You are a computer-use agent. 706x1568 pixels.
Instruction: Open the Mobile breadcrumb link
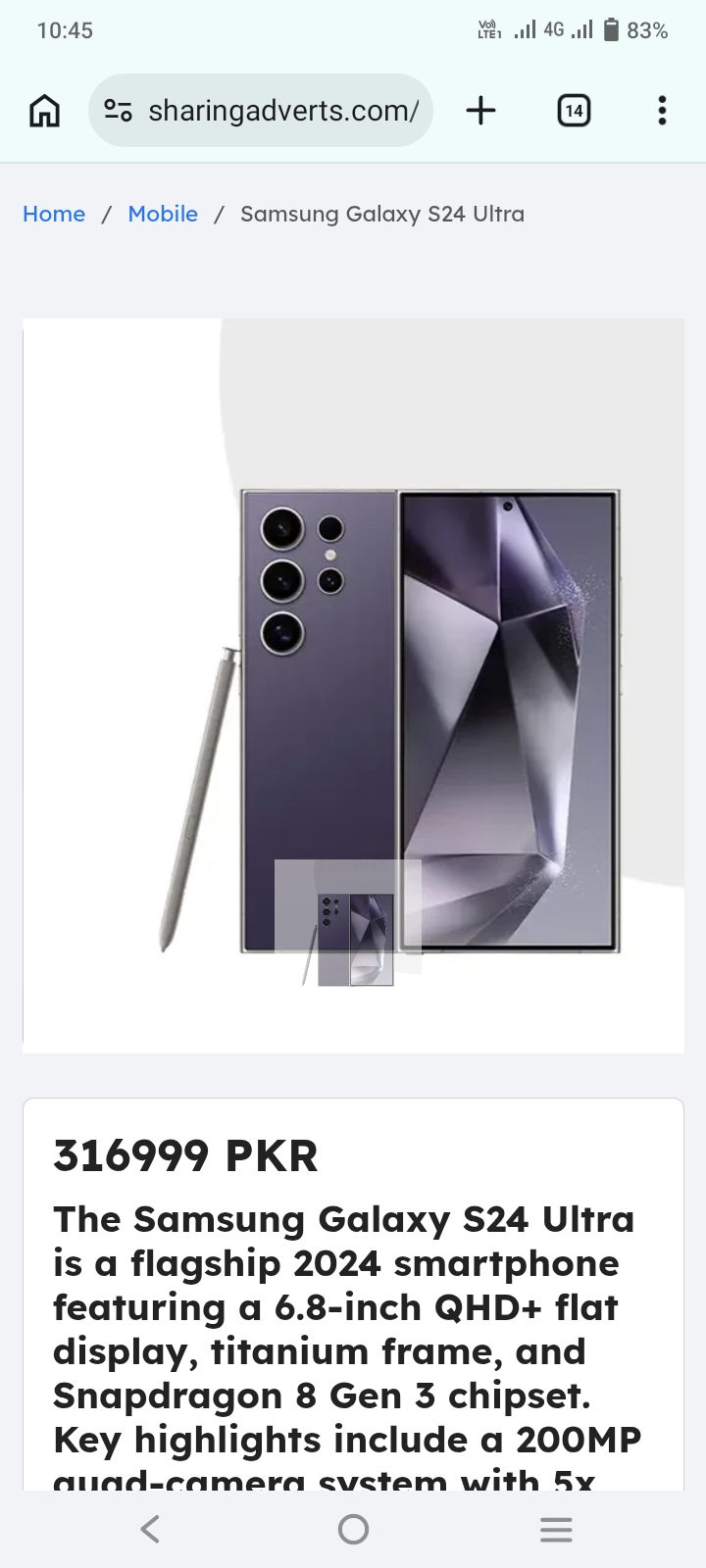163,214
